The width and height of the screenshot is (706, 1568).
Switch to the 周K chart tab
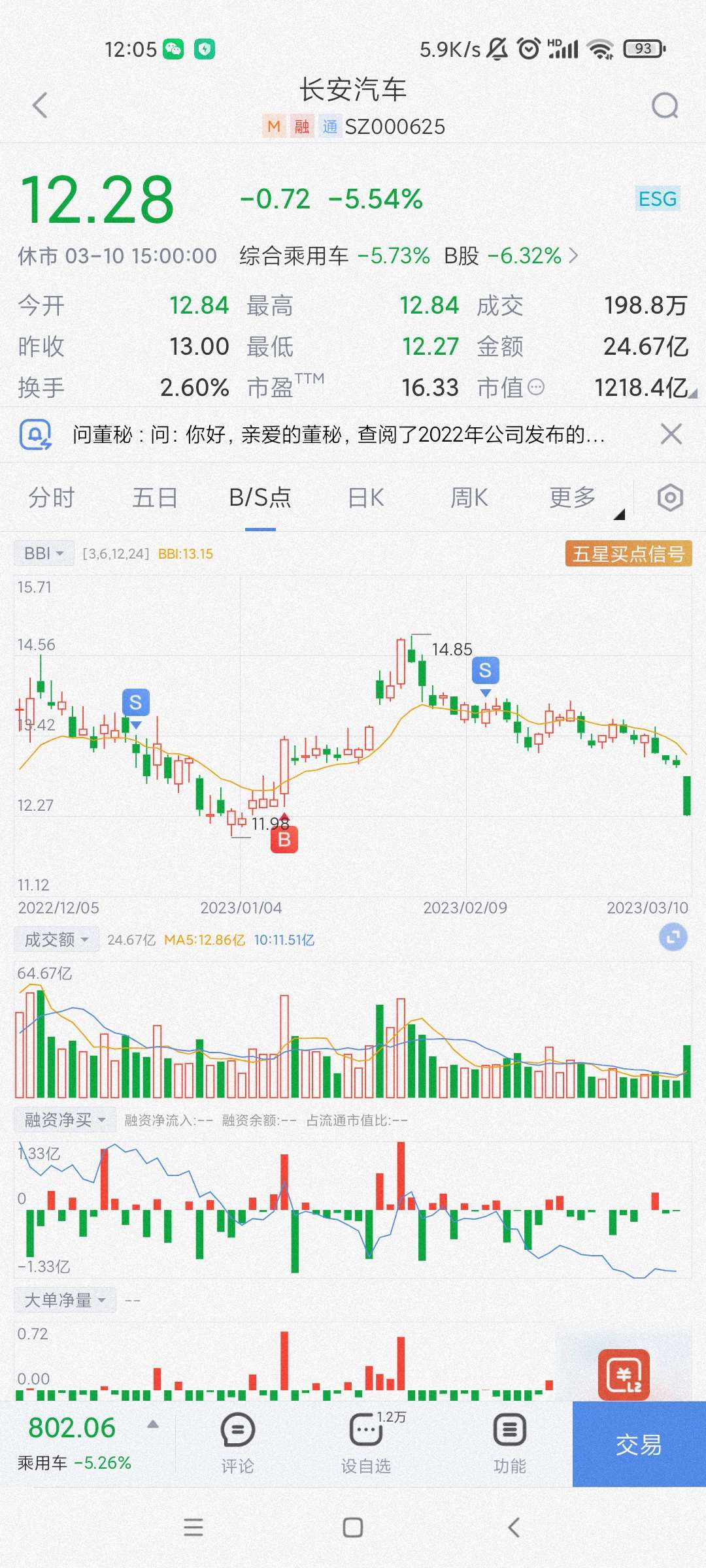pos(469,498)
